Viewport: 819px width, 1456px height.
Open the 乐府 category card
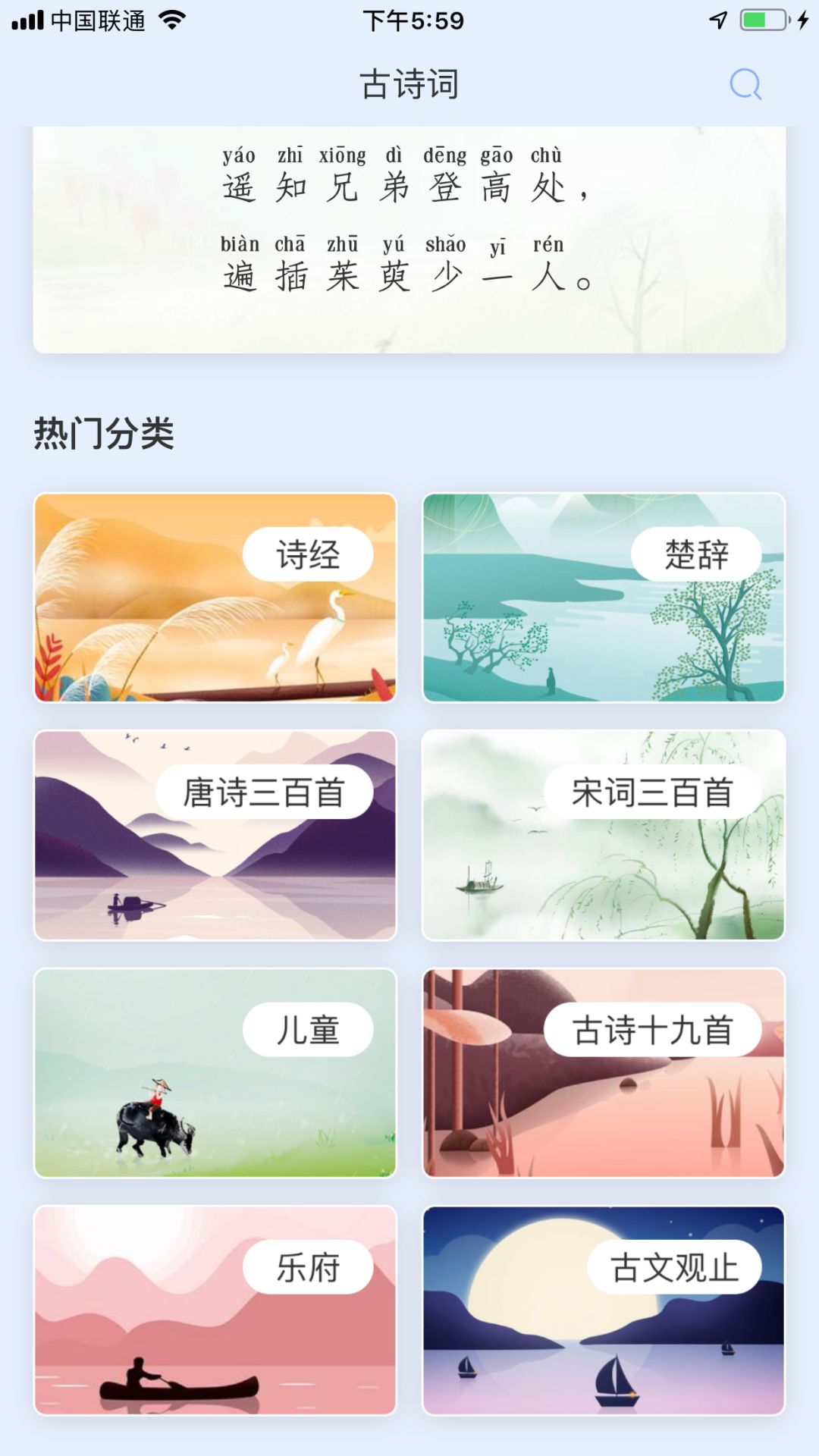215,1308
